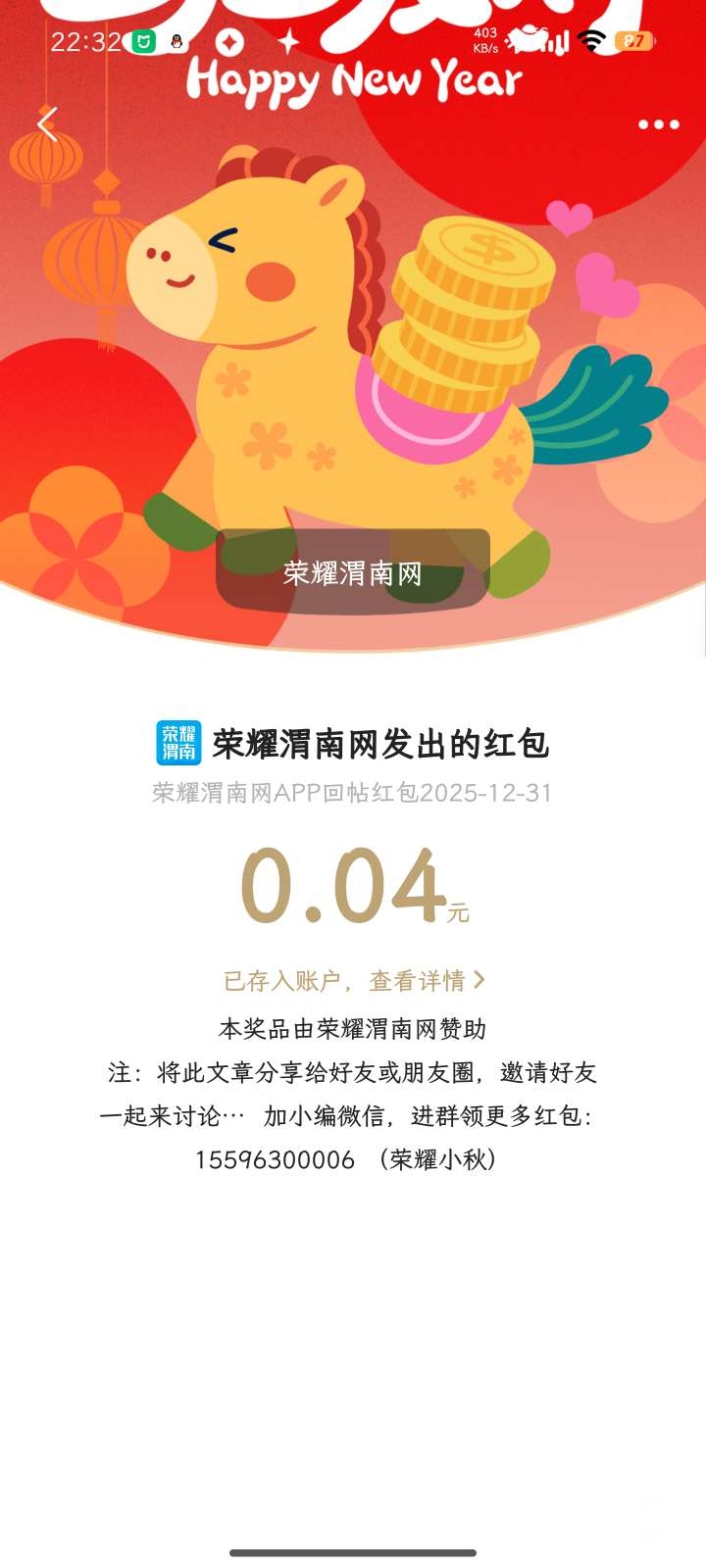Go back using the top-left arrow
This screenshot has width=706, height=1568.
(48, 124)
